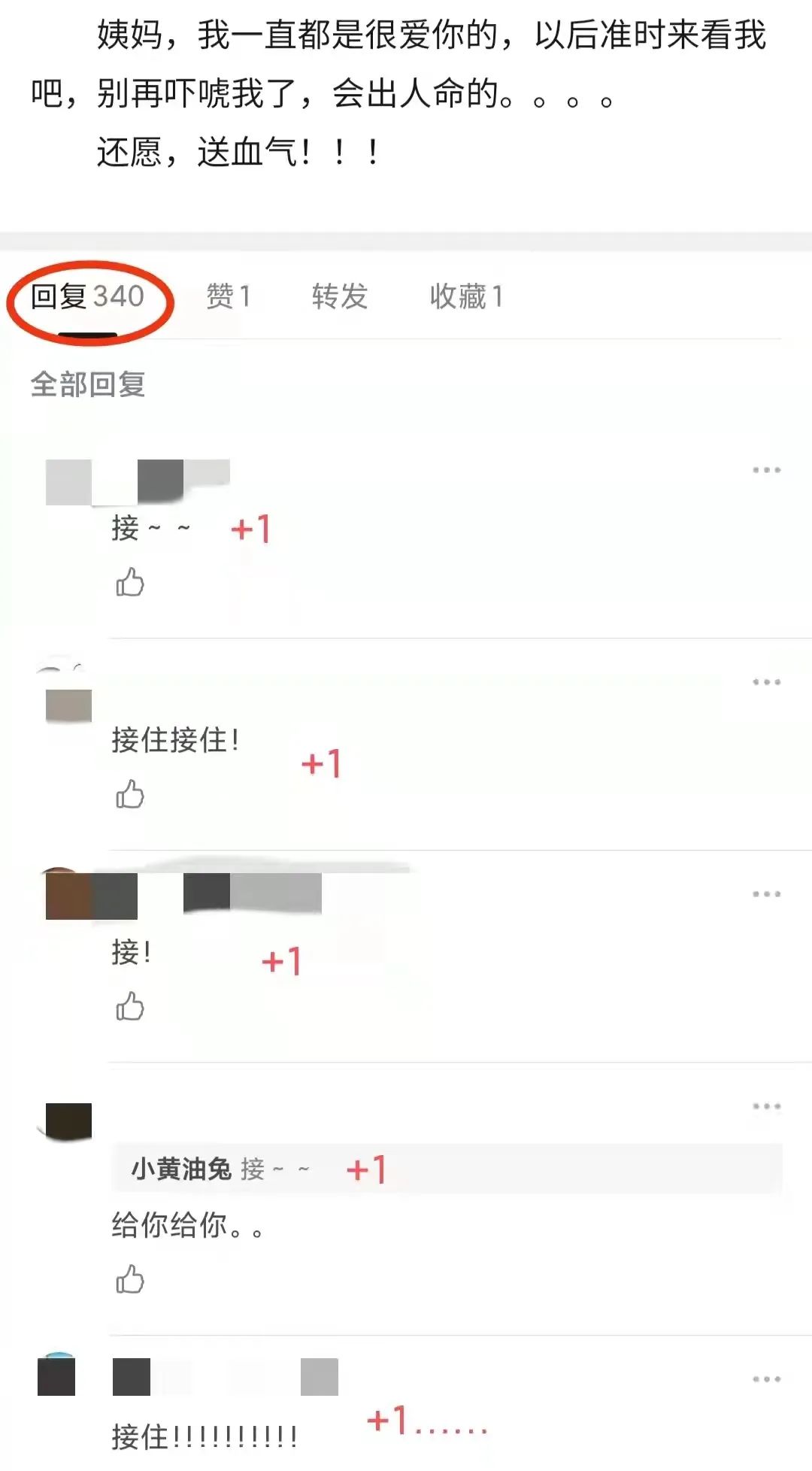Image resolution: width=812 pixels, height=1471 pixels.
Task: Open more options for '接住接住!' comment
Action: pos(766,682)
